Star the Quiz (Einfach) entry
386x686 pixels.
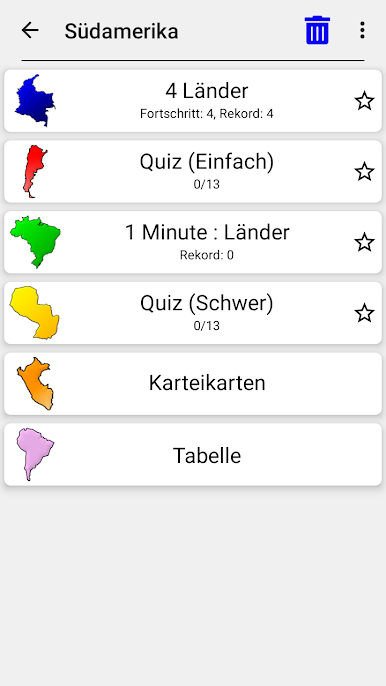pyautogui.click(x=364, y=172)
